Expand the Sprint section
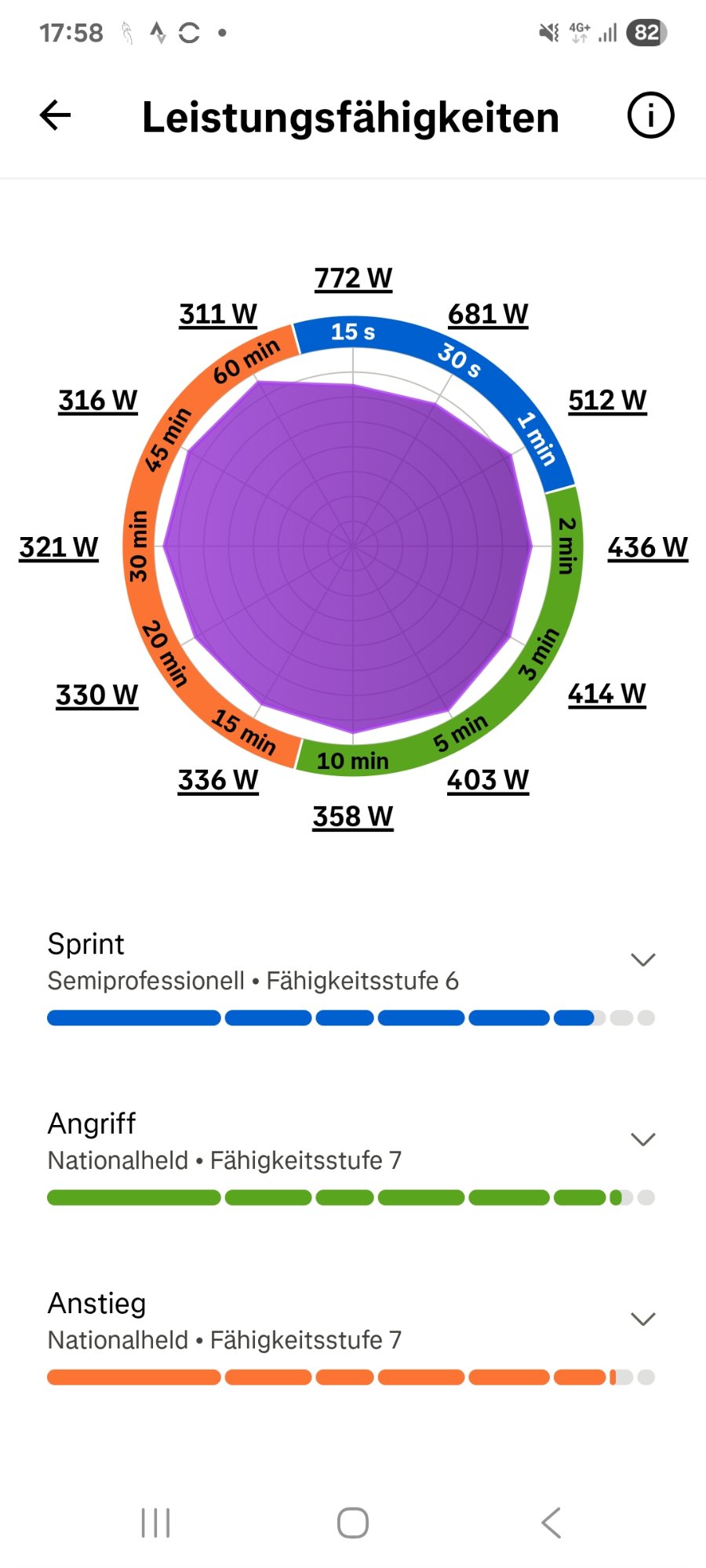Image resolution: width=706 pixels, height=1568 pixels. [x=643, y=960]
